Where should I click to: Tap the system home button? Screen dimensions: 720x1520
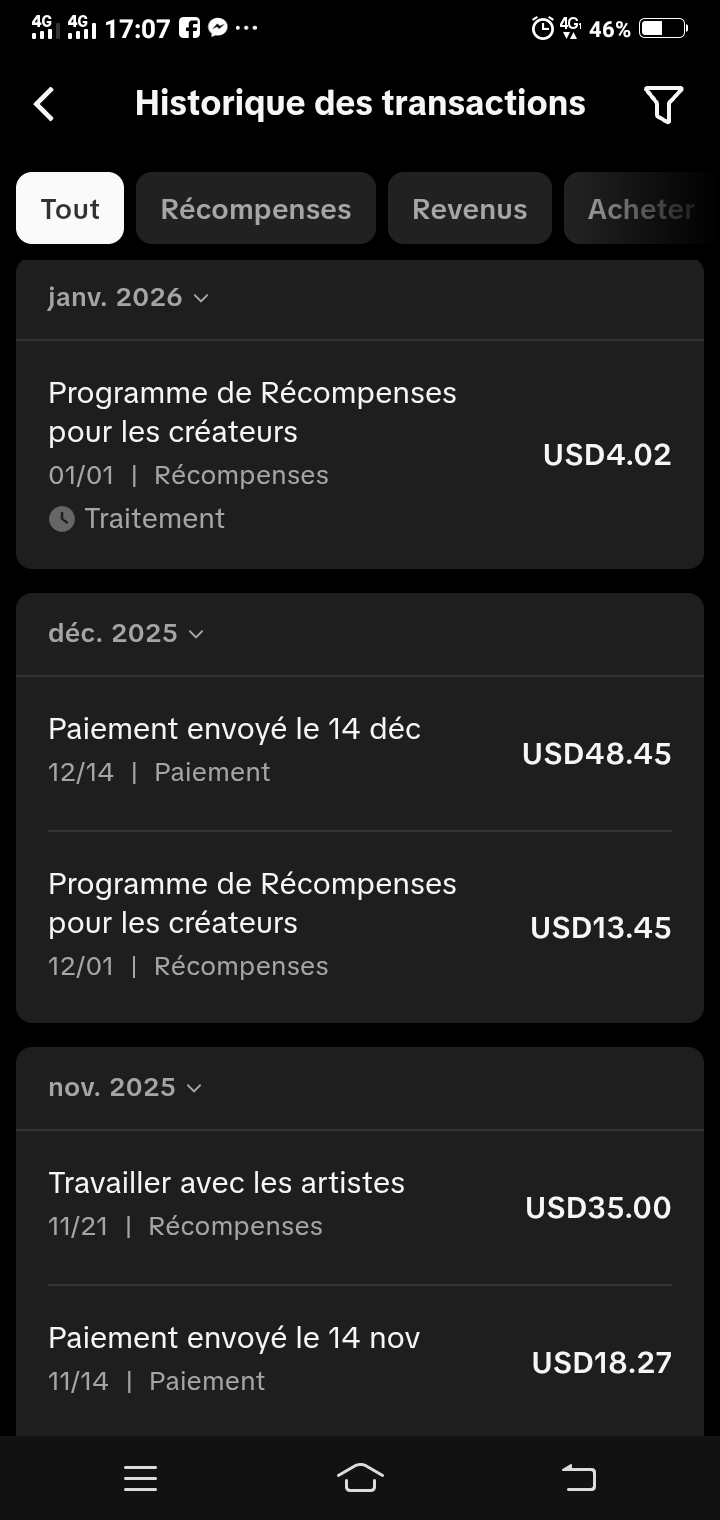tap(360, 1478)
